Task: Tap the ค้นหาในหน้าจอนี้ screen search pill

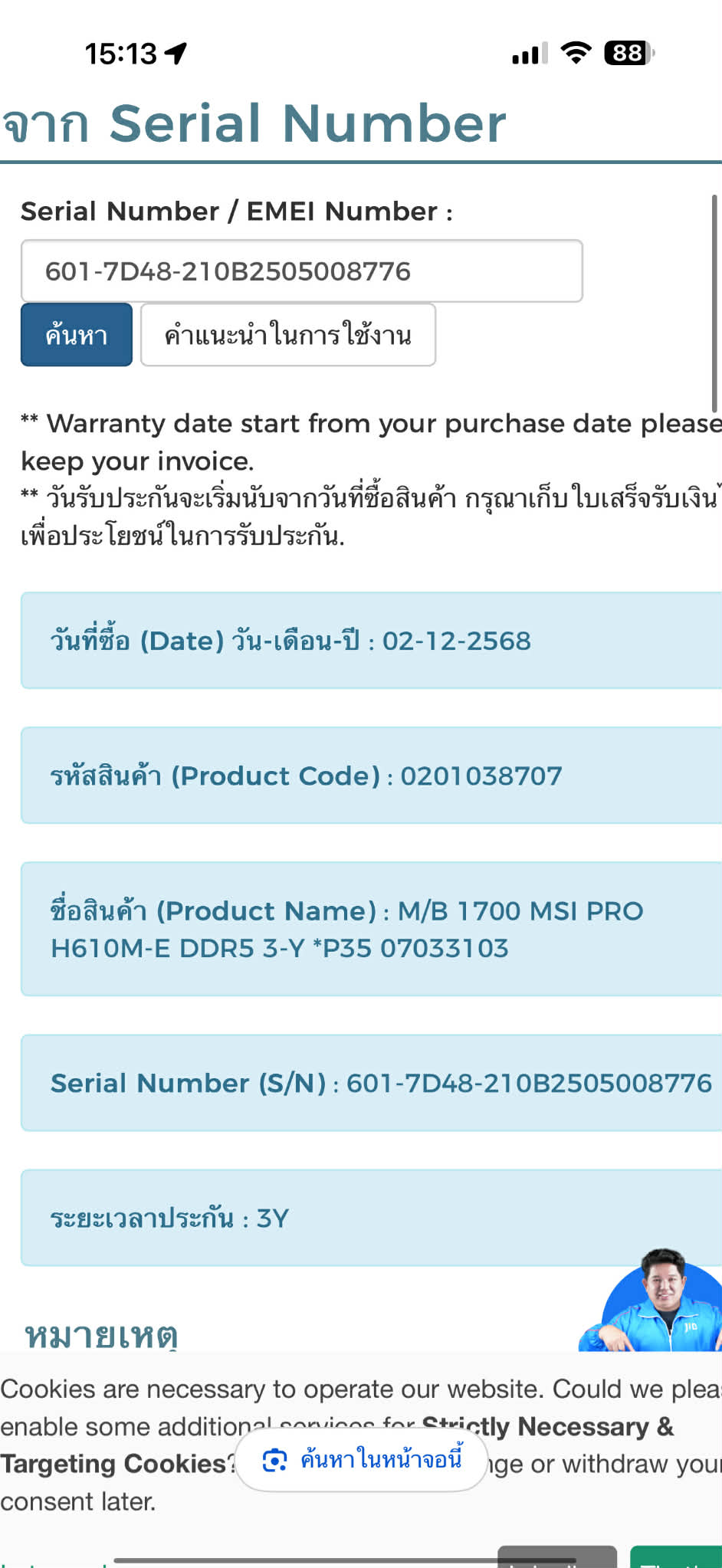Action: click(x=362, y=1460)
